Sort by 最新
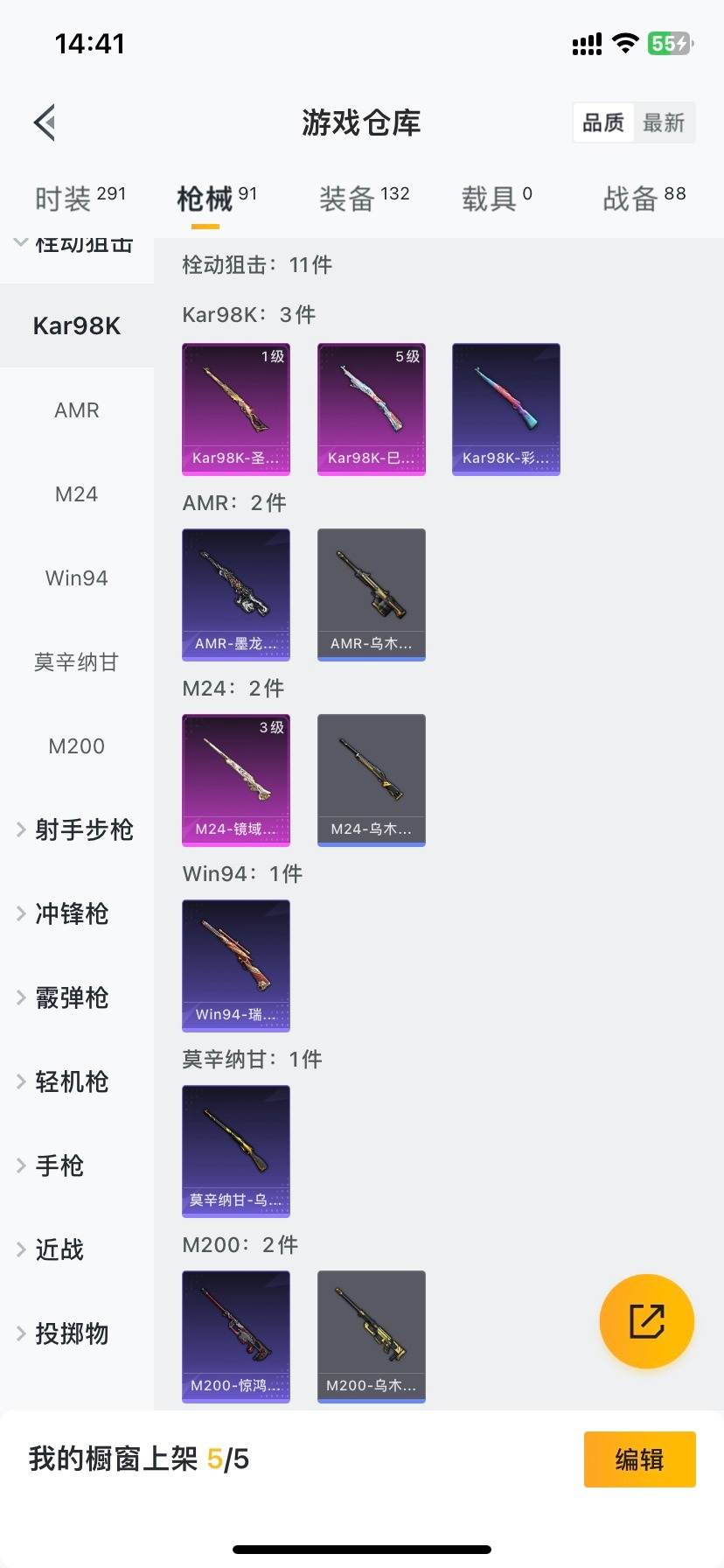Image resolution: width=724 pixels, height=1568 pixels. pyautogui.click(x=664, y=122)
